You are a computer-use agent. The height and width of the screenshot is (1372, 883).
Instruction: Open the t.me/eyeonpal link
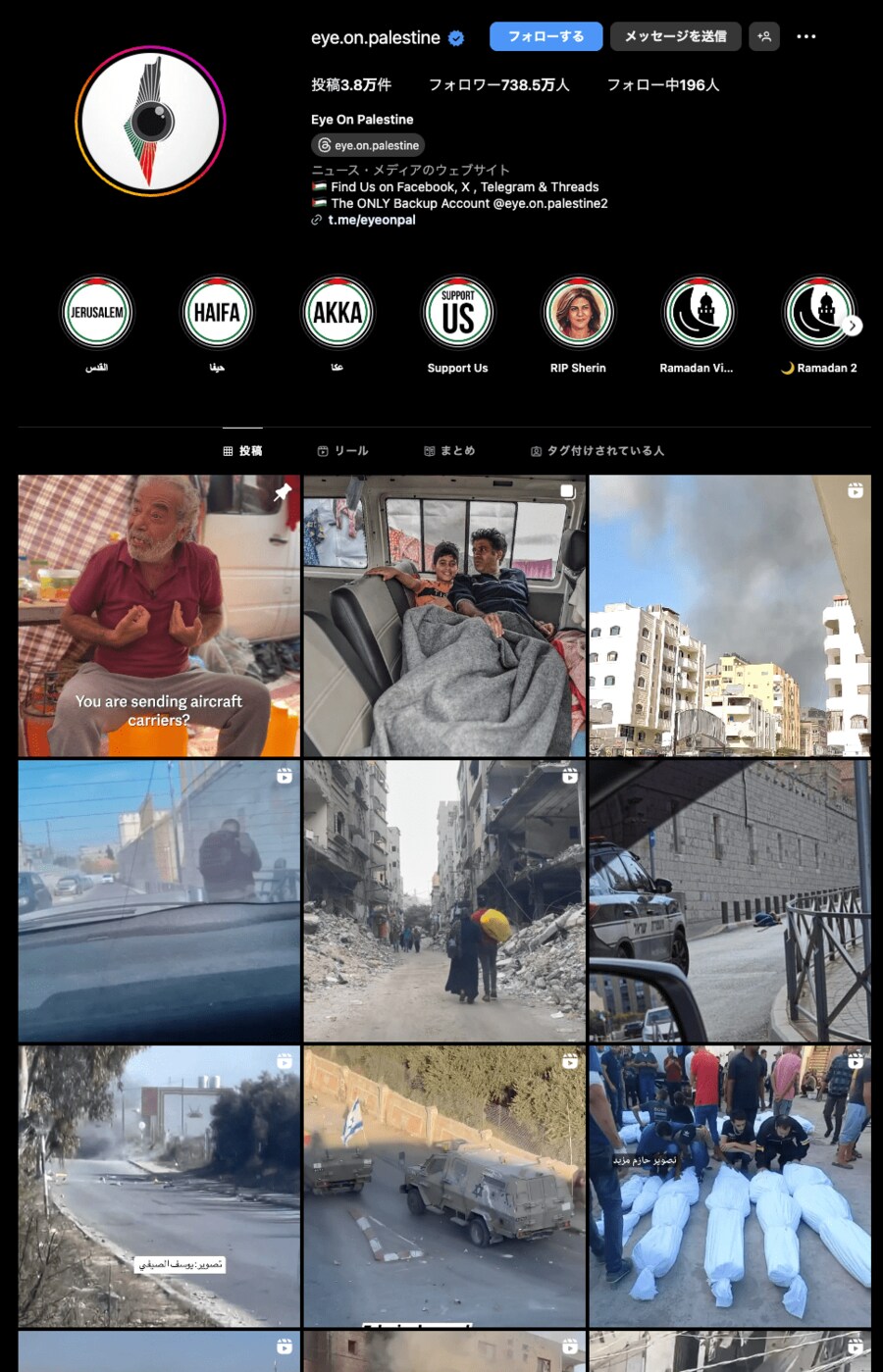[x=371, y=220]
